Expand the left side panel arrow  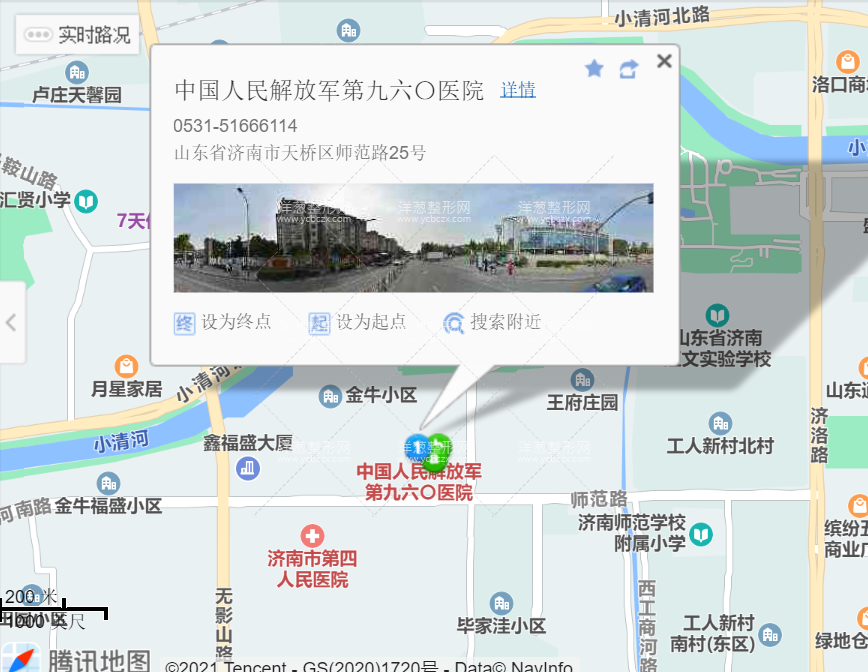pos(11,322)
